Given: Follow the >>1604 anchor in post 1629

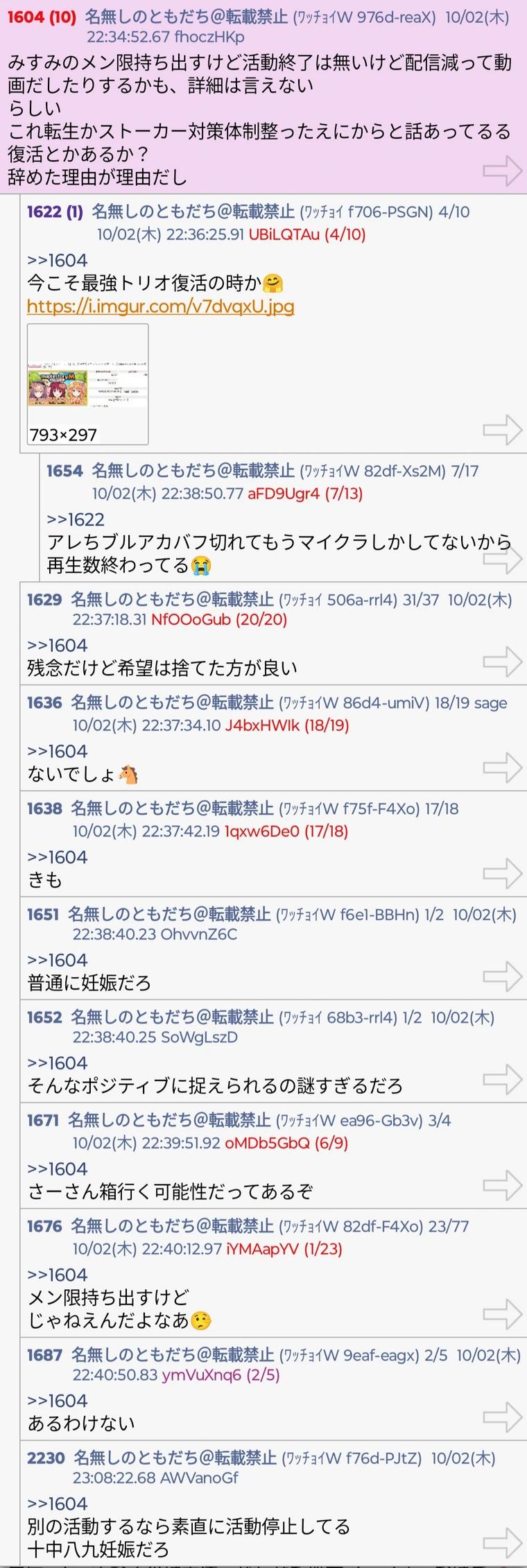Looking at the screenshot, I should coord(58,645).
